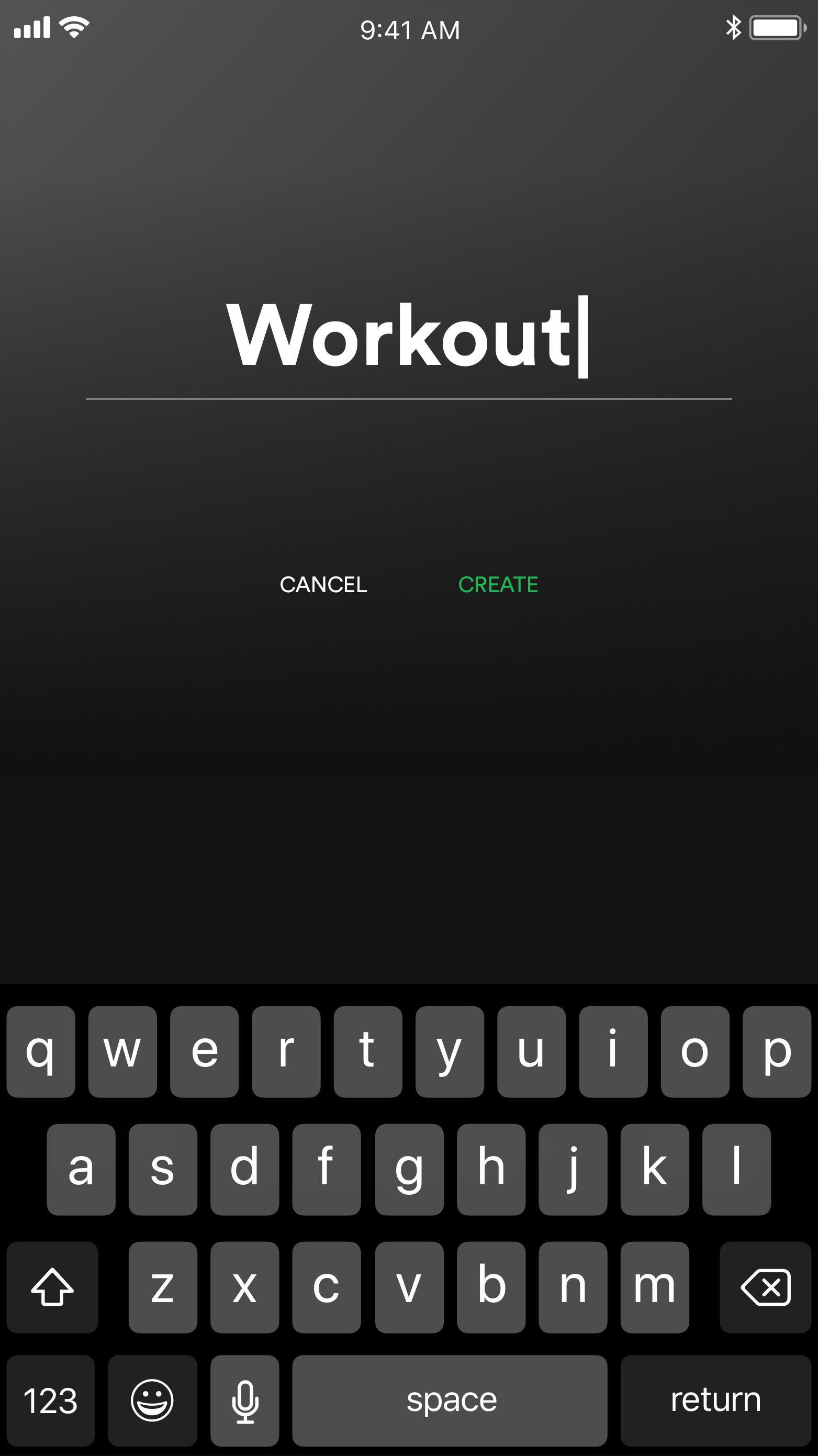Cancel playlist creation
This screenshot has height=1456, width=818.
pyautogui.click(x=323, y=584)
